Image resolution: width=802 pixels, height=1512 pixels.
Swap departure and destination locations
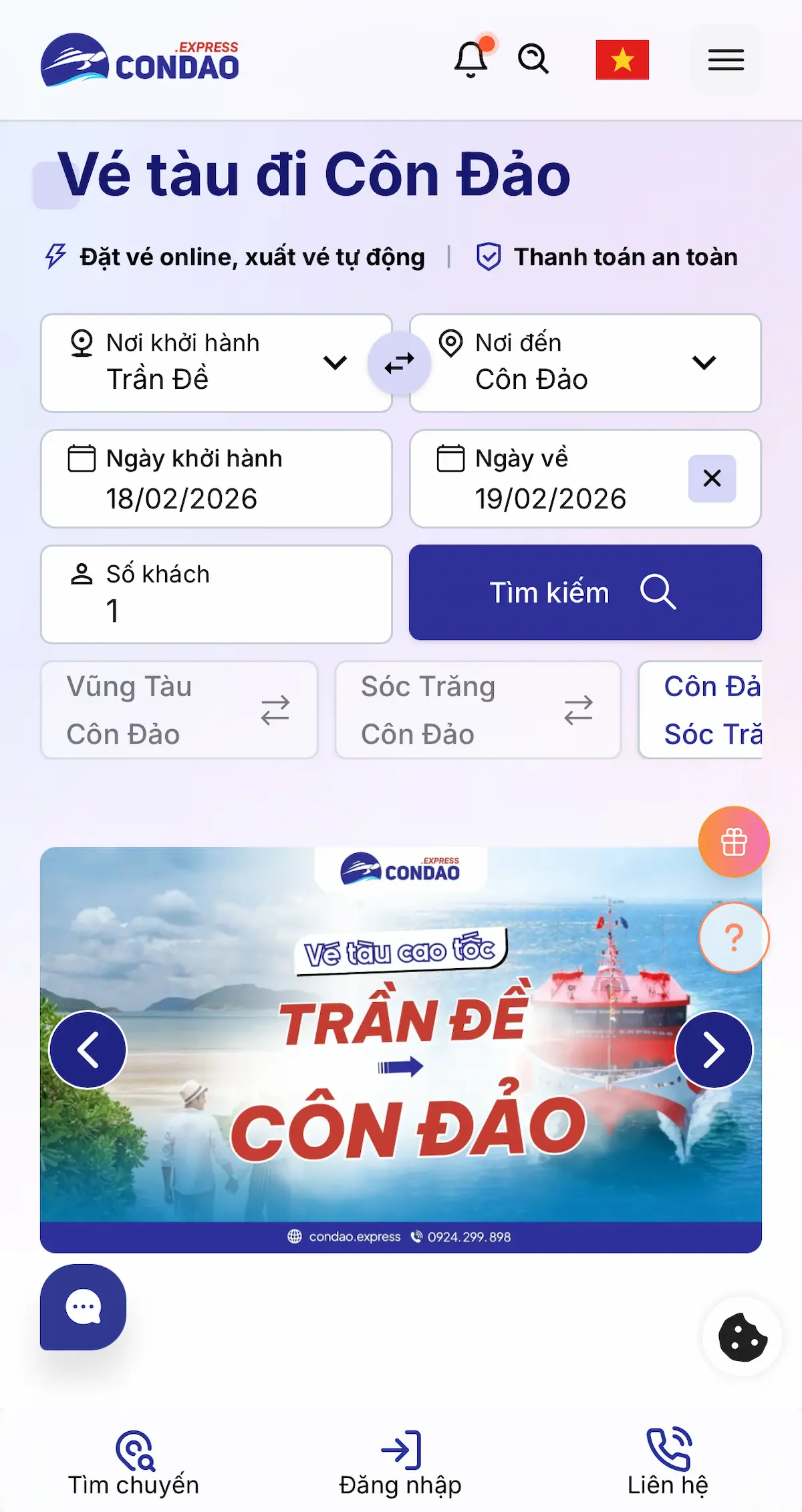(399, 361)
